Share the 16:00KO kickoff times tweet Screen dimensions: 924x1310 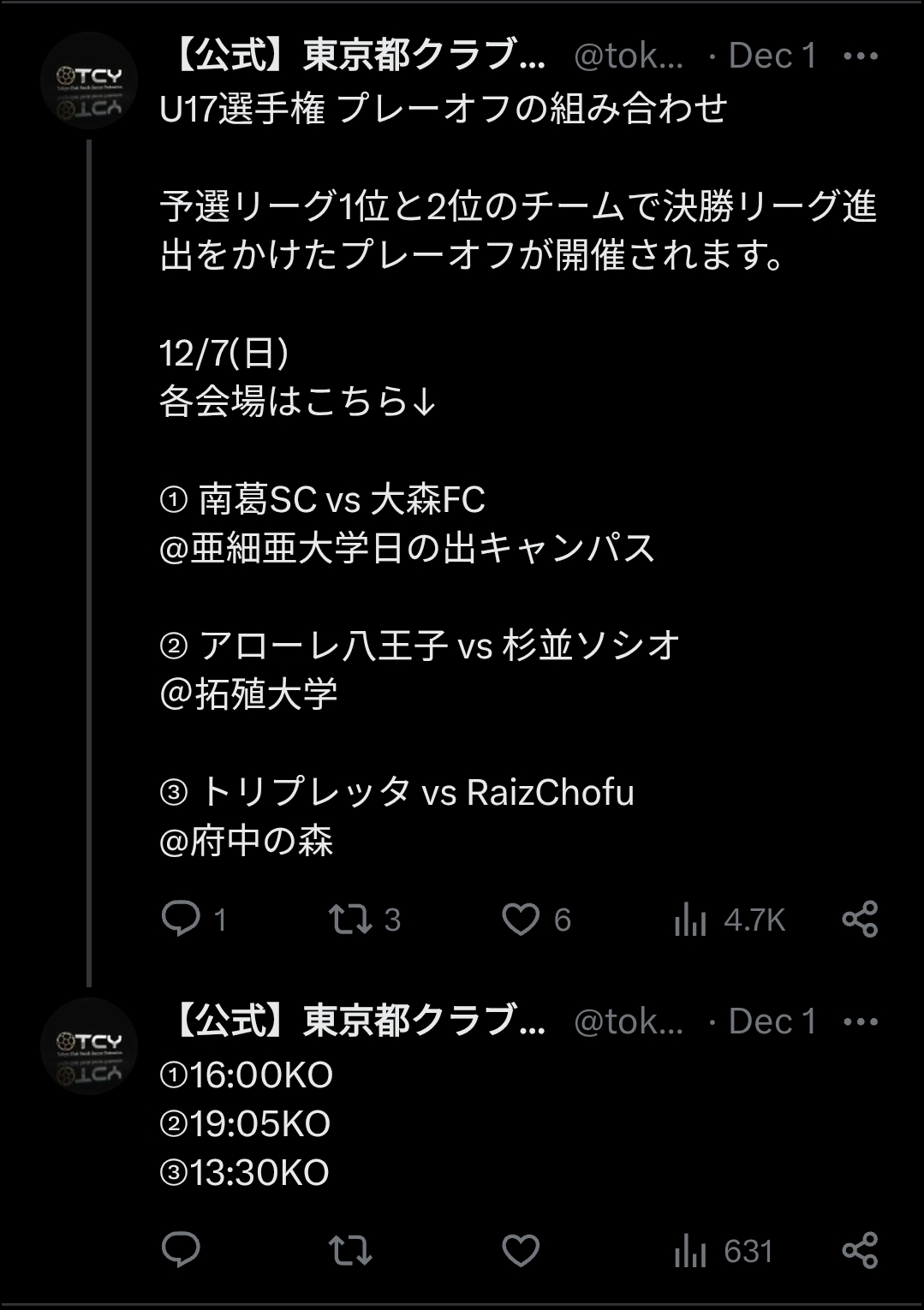860,1251
